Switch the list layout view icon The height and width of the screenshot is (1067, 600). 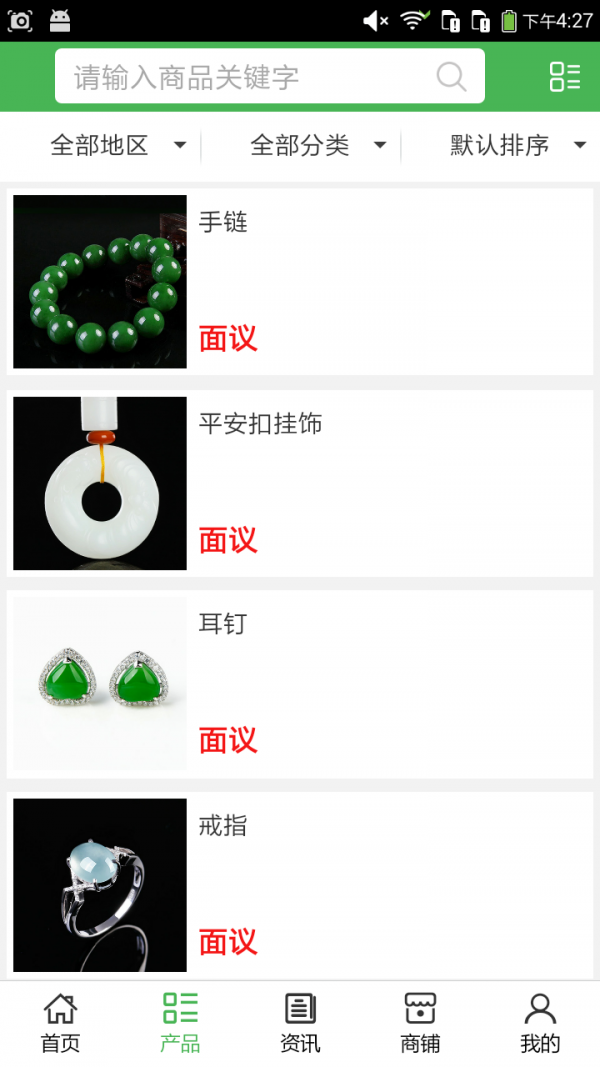point(564,77)
